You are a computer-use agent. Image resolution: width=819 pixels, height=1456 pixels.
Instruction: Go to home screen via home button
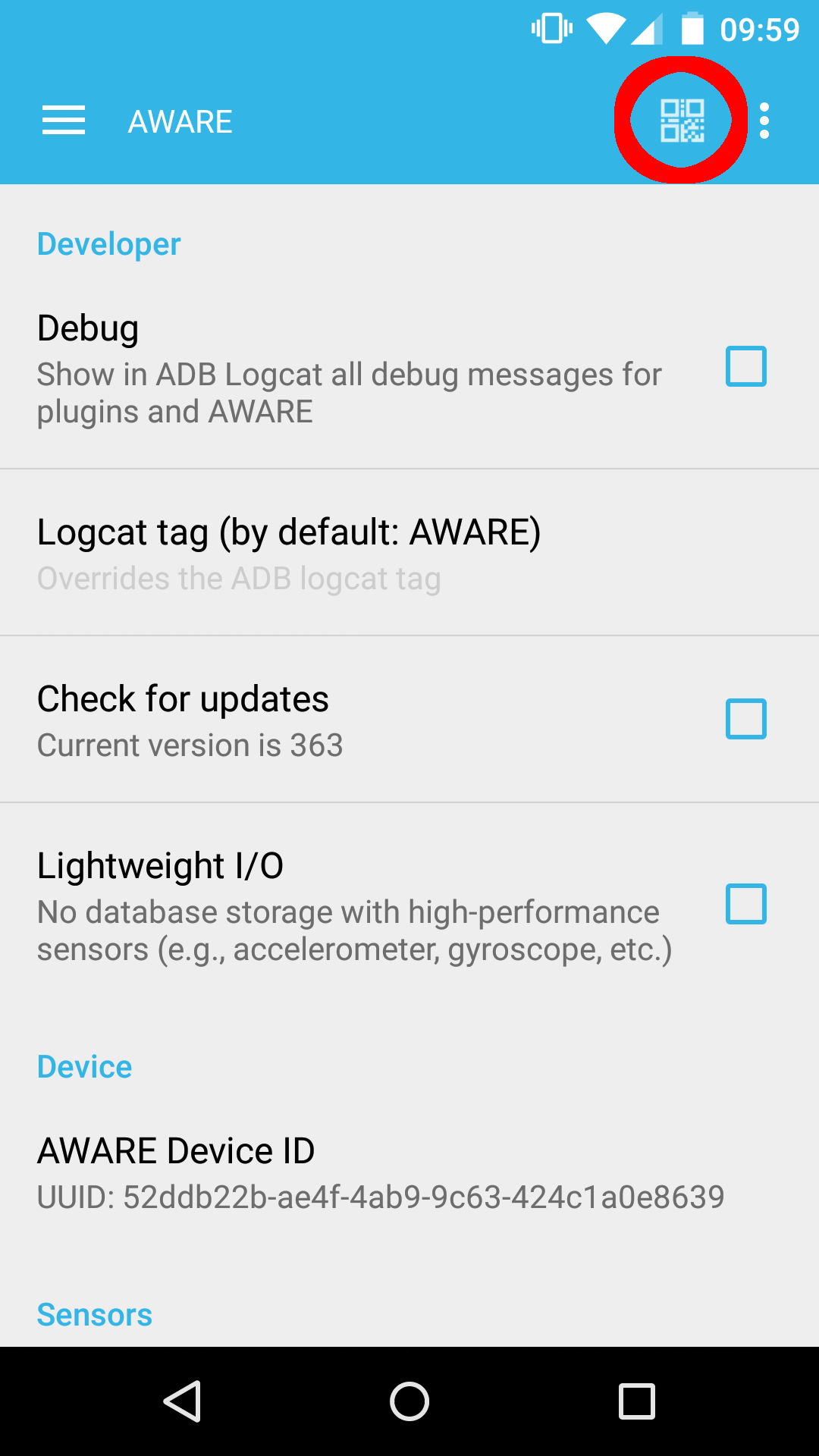click(409, 1401)
